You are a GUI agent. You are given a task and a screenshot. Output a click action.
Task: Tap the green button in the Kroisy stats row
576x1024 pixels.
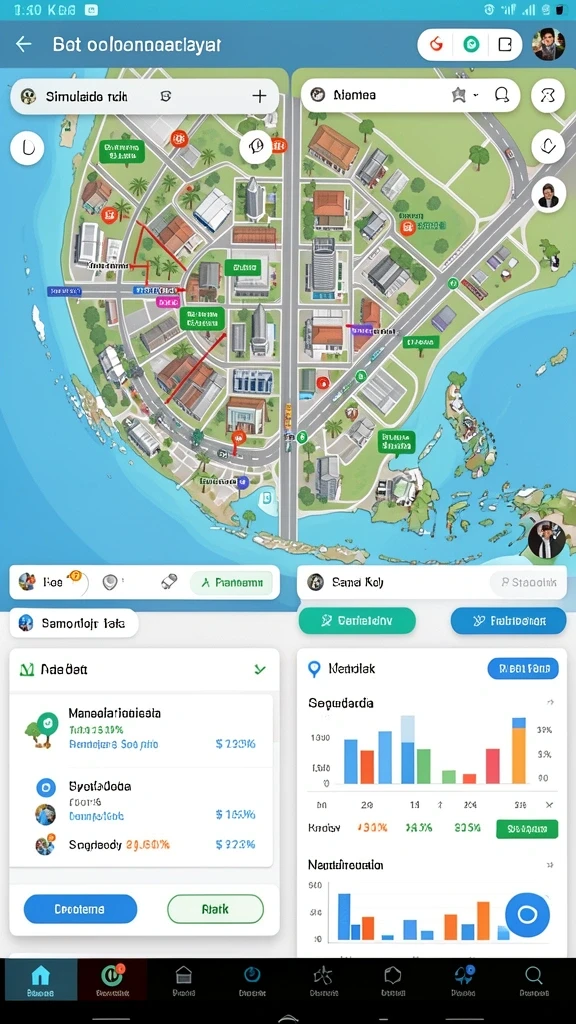pos(527,829)
